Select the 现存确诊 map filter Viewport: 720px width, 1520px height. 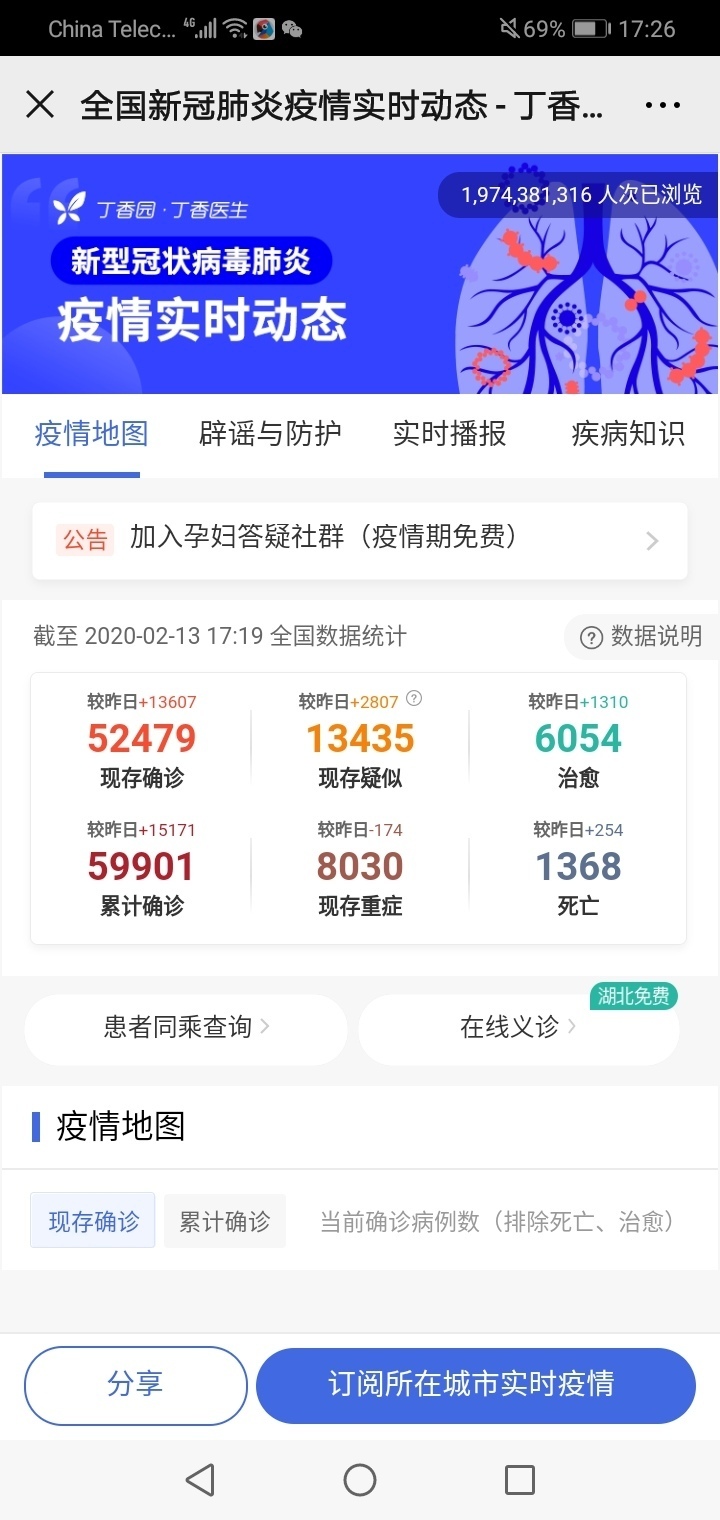[93, 1221]
